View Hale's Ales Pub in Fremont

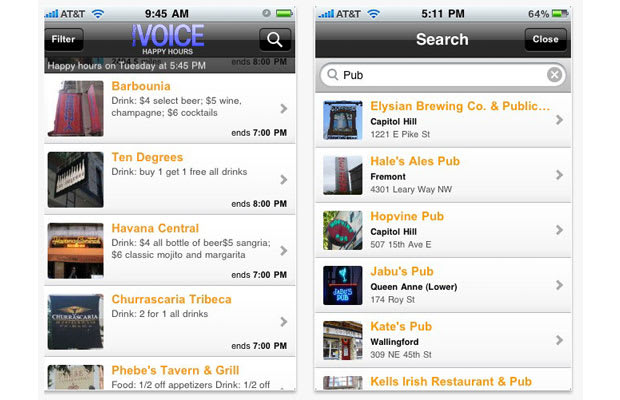pos(440,175)
